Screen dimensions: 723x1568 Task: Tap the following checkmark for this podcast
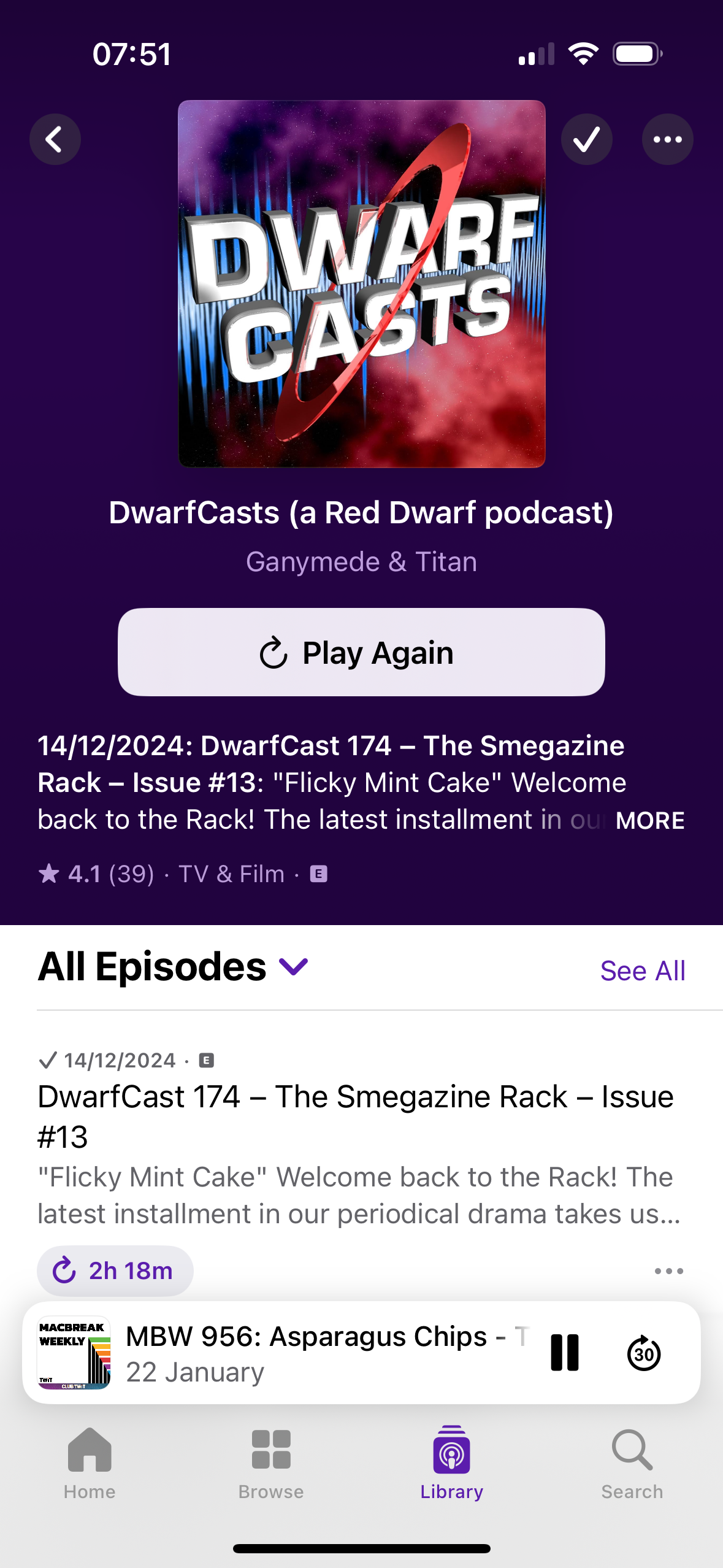(x=587, y=139)
